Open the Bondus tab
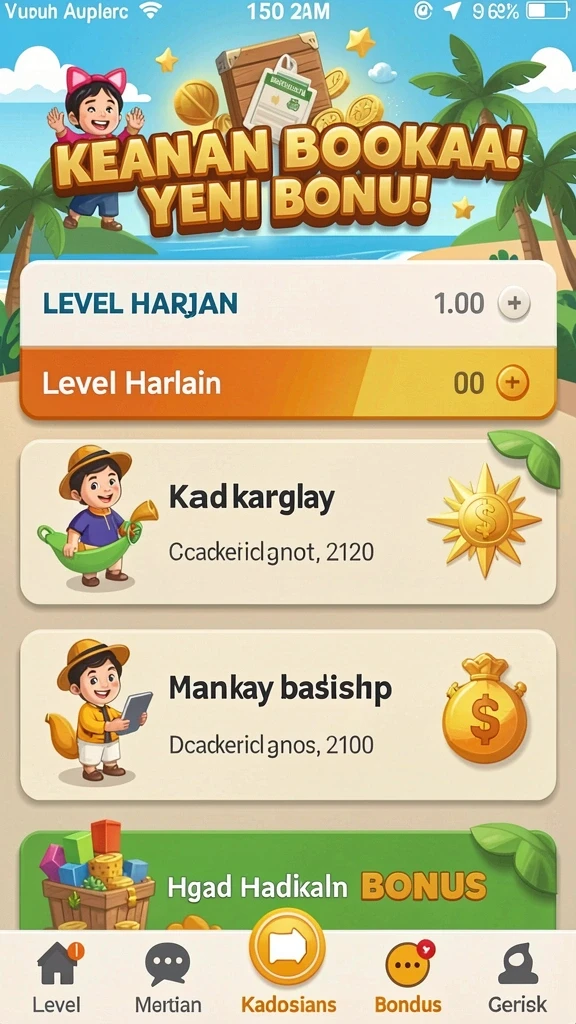The image size is (576, 1024). (x=408, y=977)
